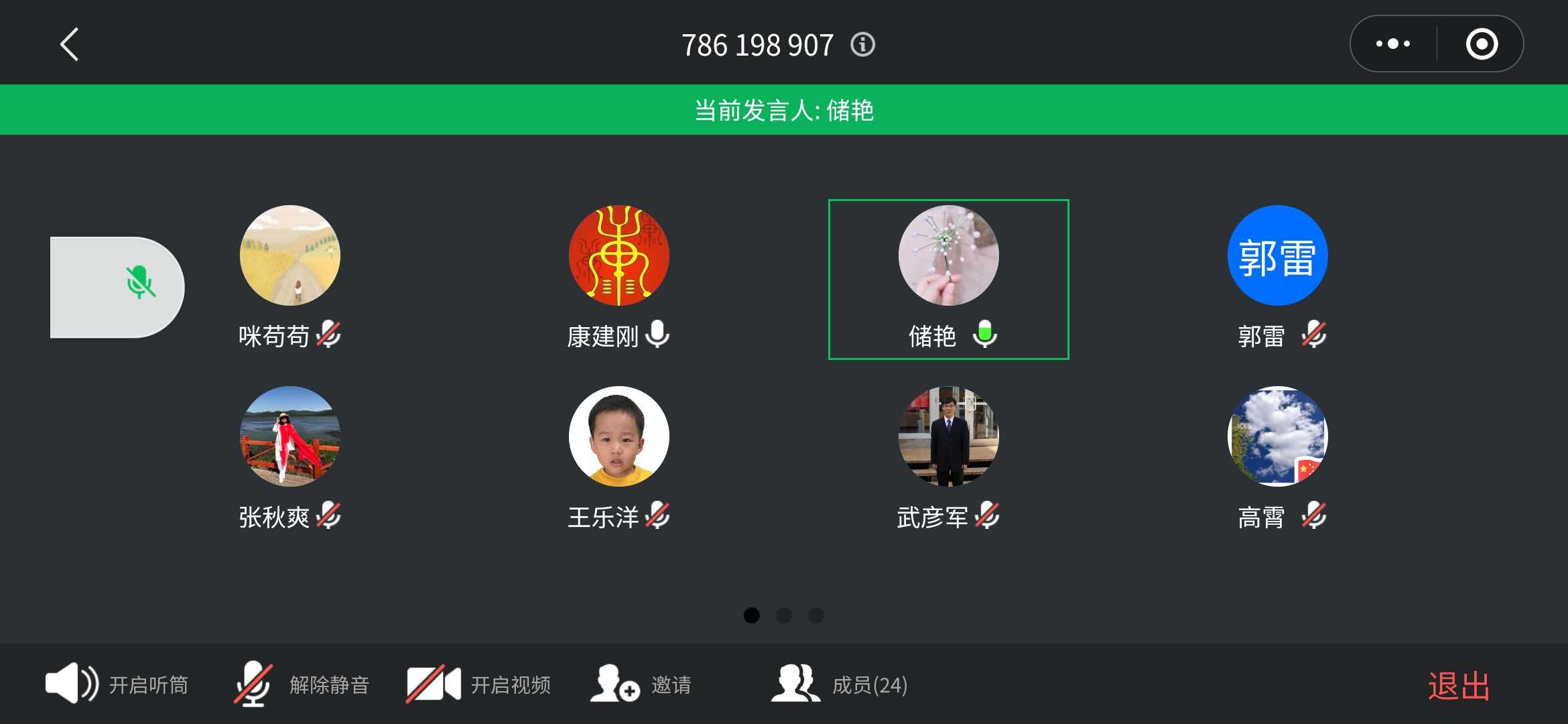Jump to second page indicator dot
The image size is (1568, 724).
[783, 615]
